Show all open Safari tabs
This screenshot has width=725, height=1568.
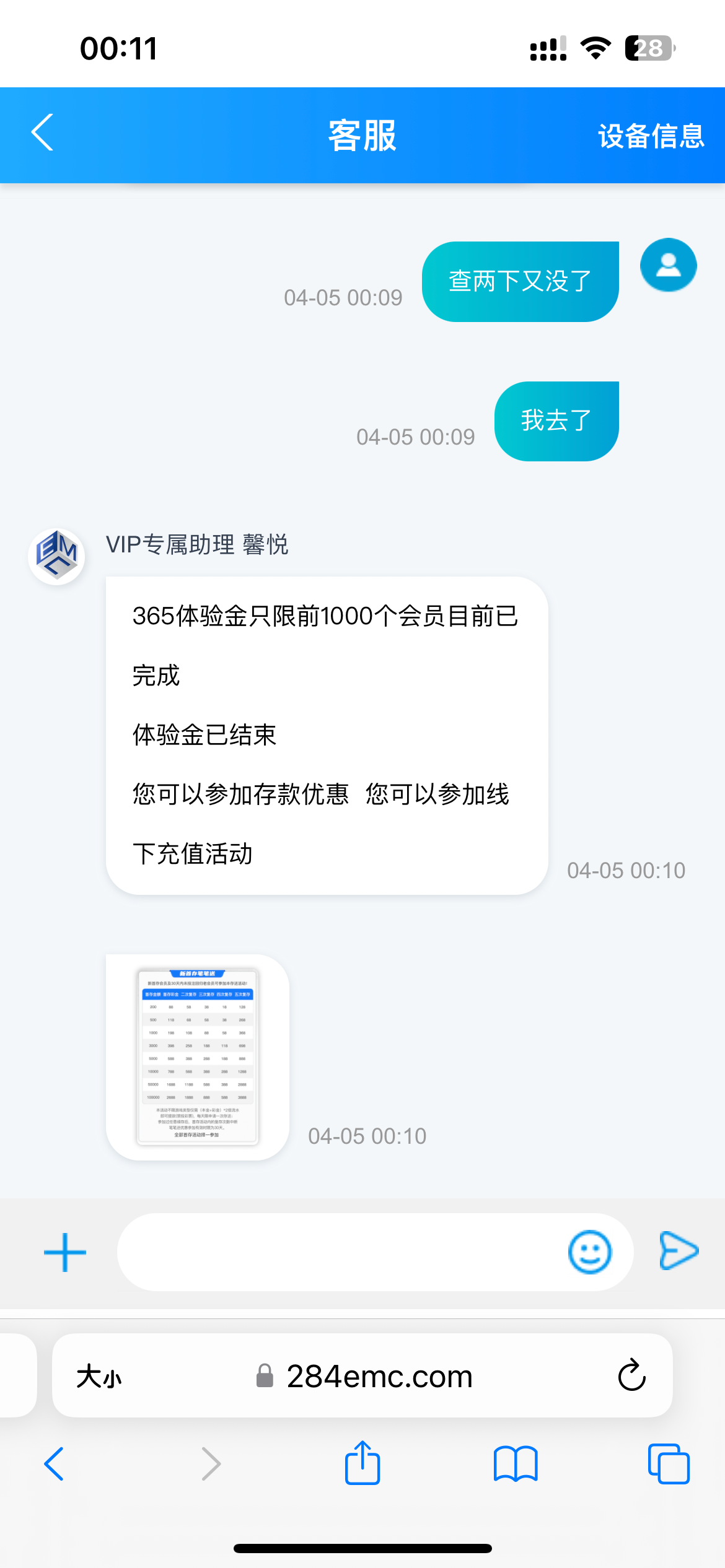669,1464
